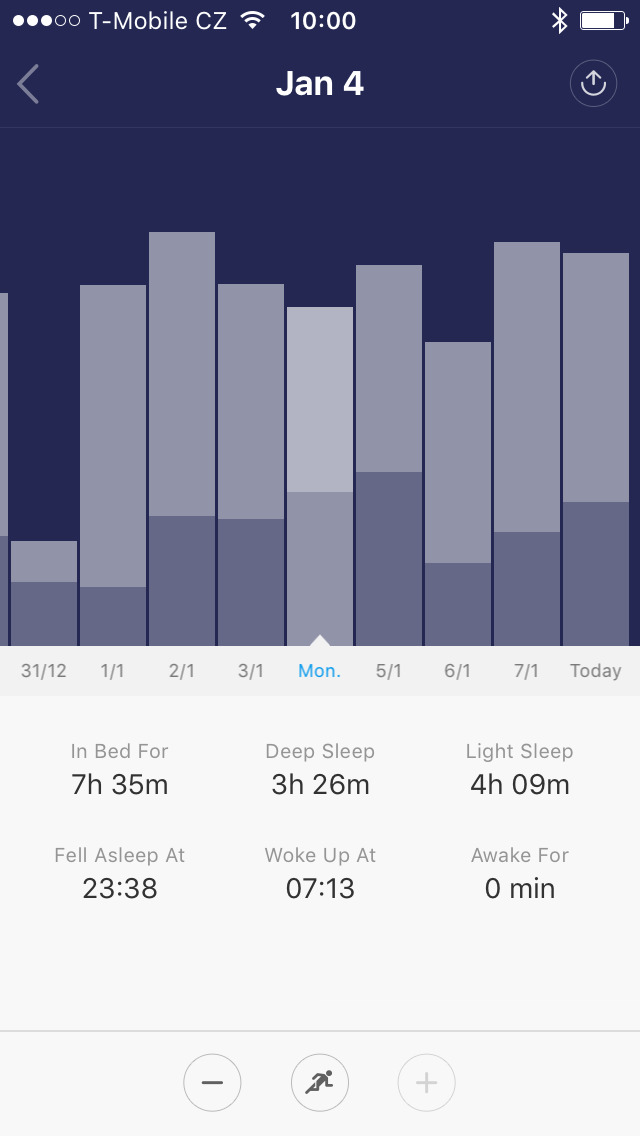Viewport: 640px width, 1136px height.
Task: Select the 5/1 sleep bar
Action: point(388,455)
